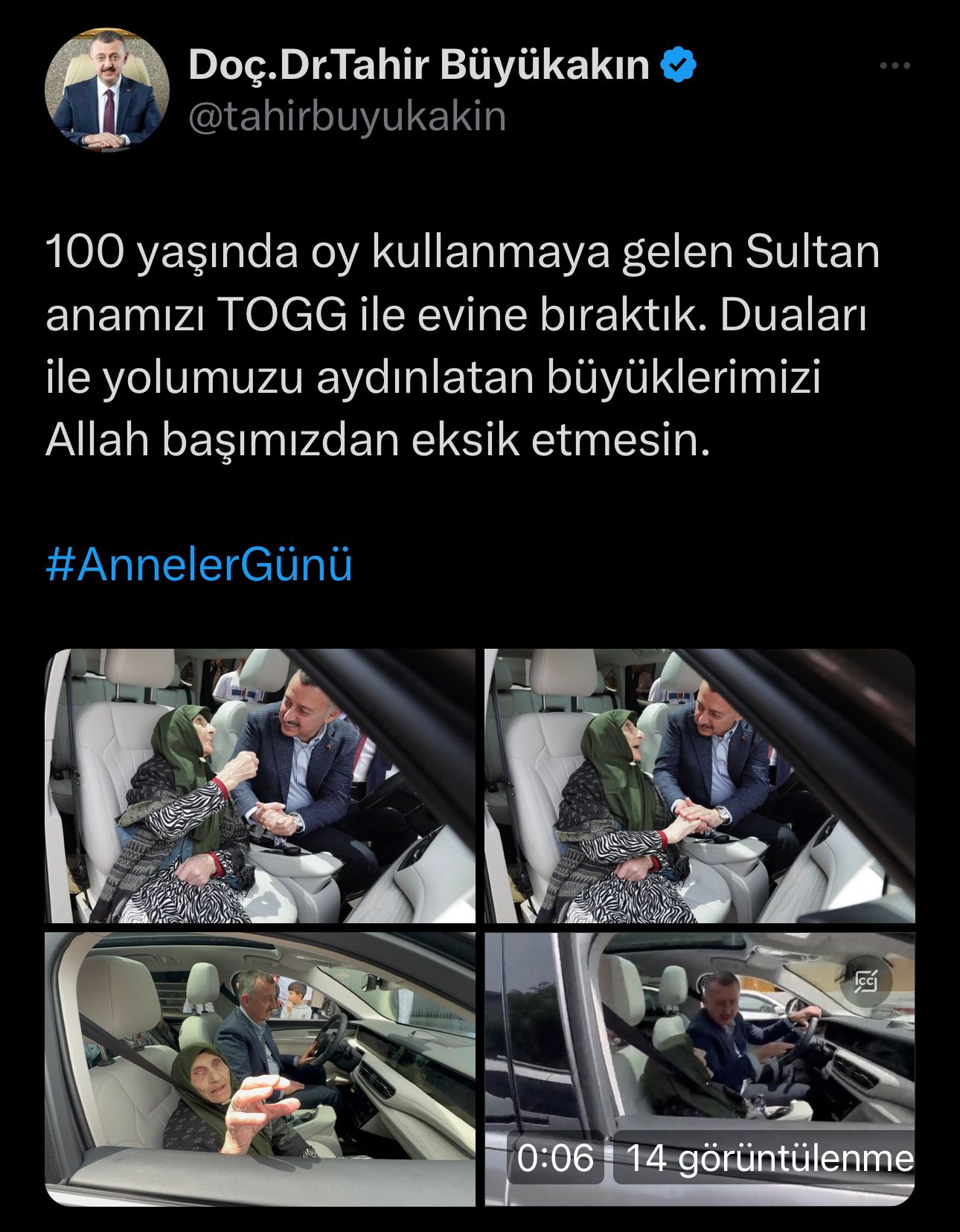Open Tahir Büyükakın's profile picture

coord(107,90)
